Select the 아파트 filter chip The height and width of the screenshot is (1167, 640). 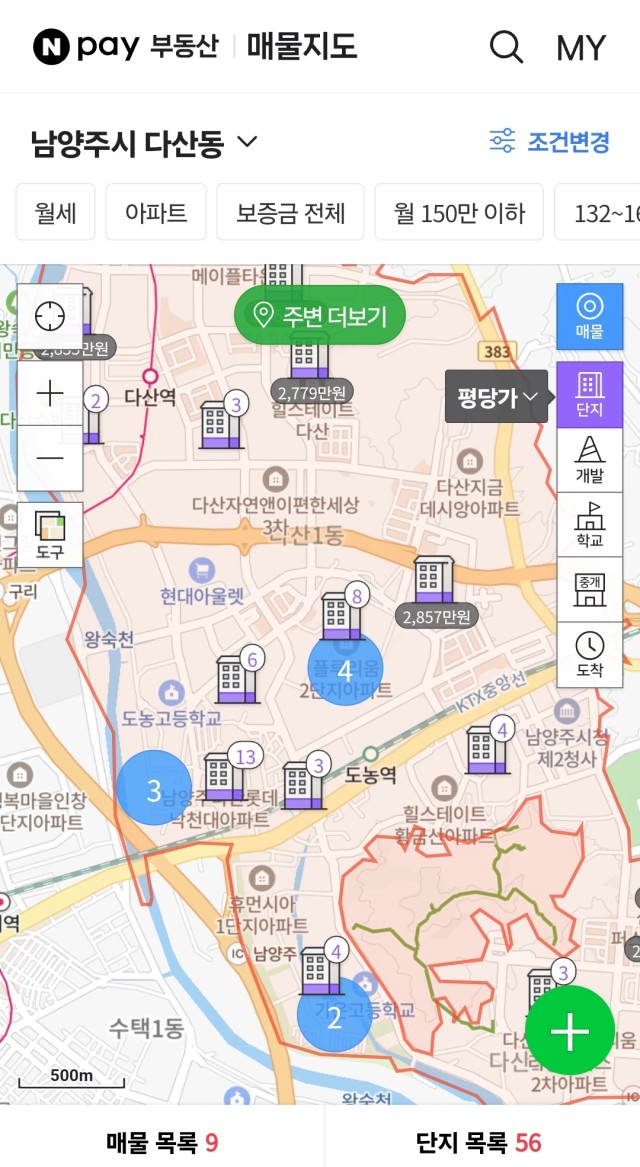(156, 213)
